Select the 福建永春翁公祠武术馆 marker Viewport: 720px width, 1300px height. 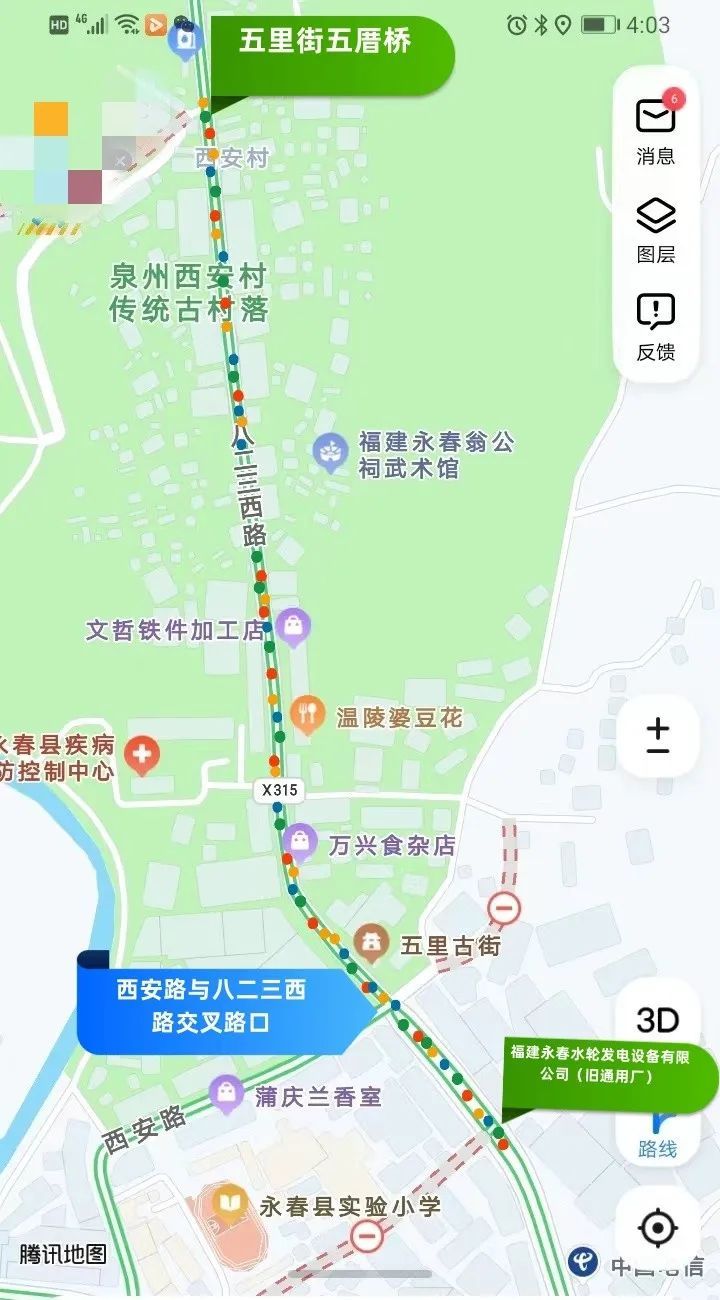click(x=329, y=452)
